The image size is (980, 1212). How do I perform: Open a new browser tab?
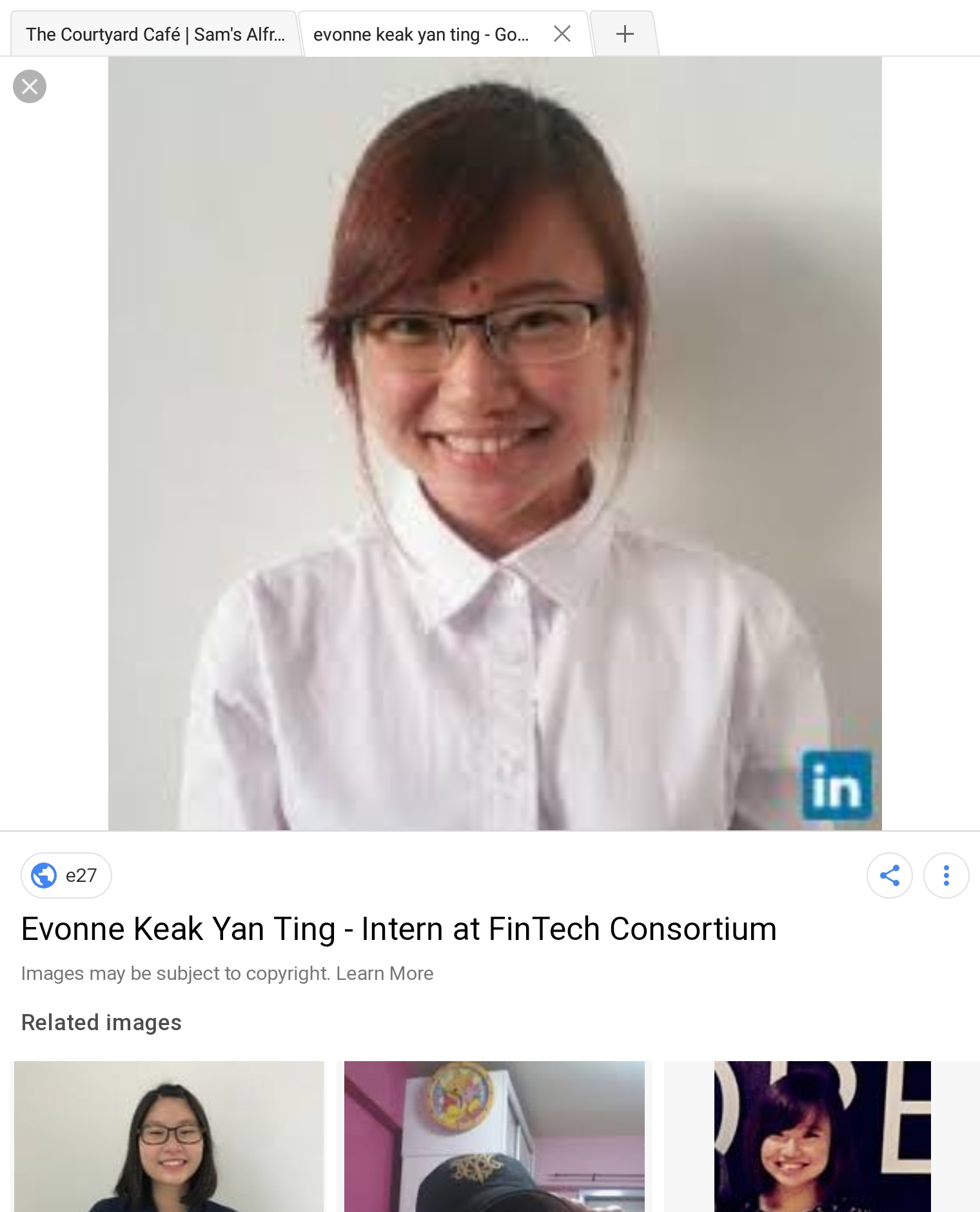[624, 34]
